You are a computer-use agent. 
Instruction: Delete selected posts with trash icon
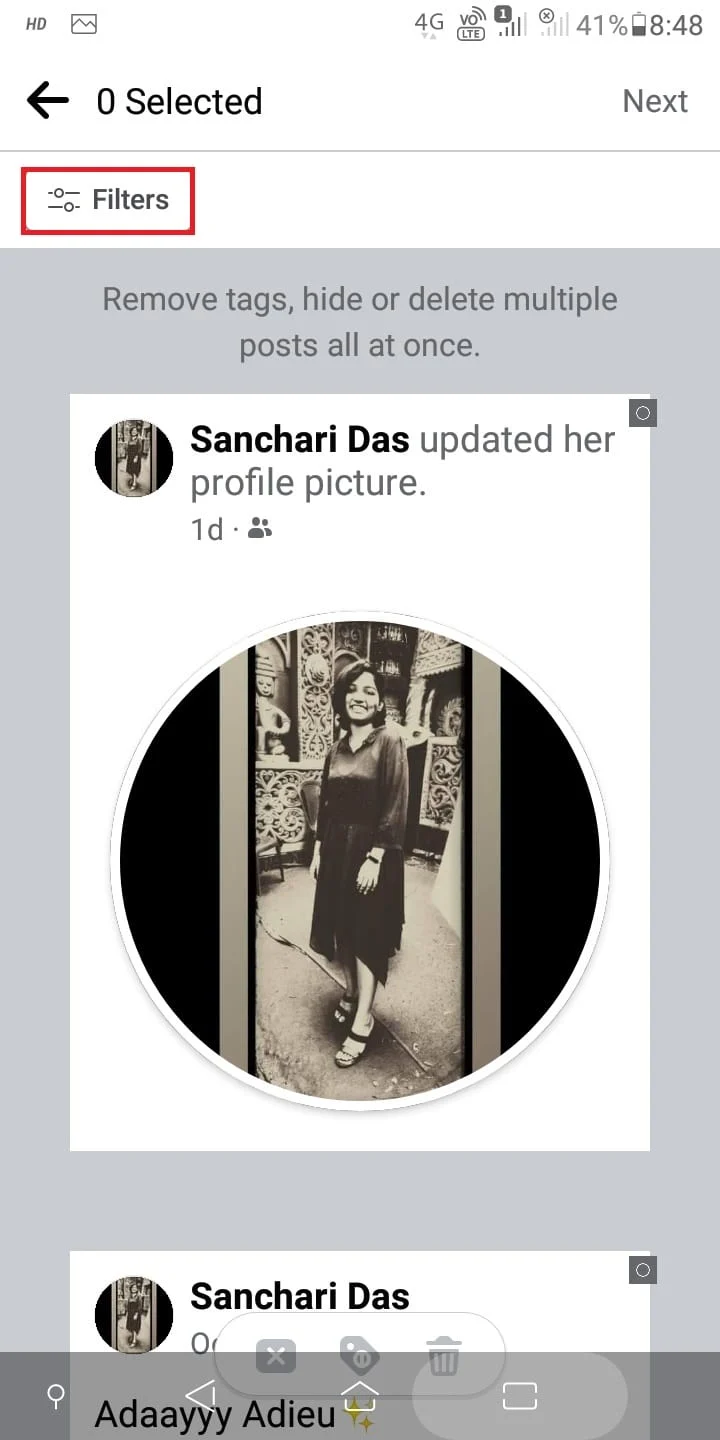click(444, 1358)
